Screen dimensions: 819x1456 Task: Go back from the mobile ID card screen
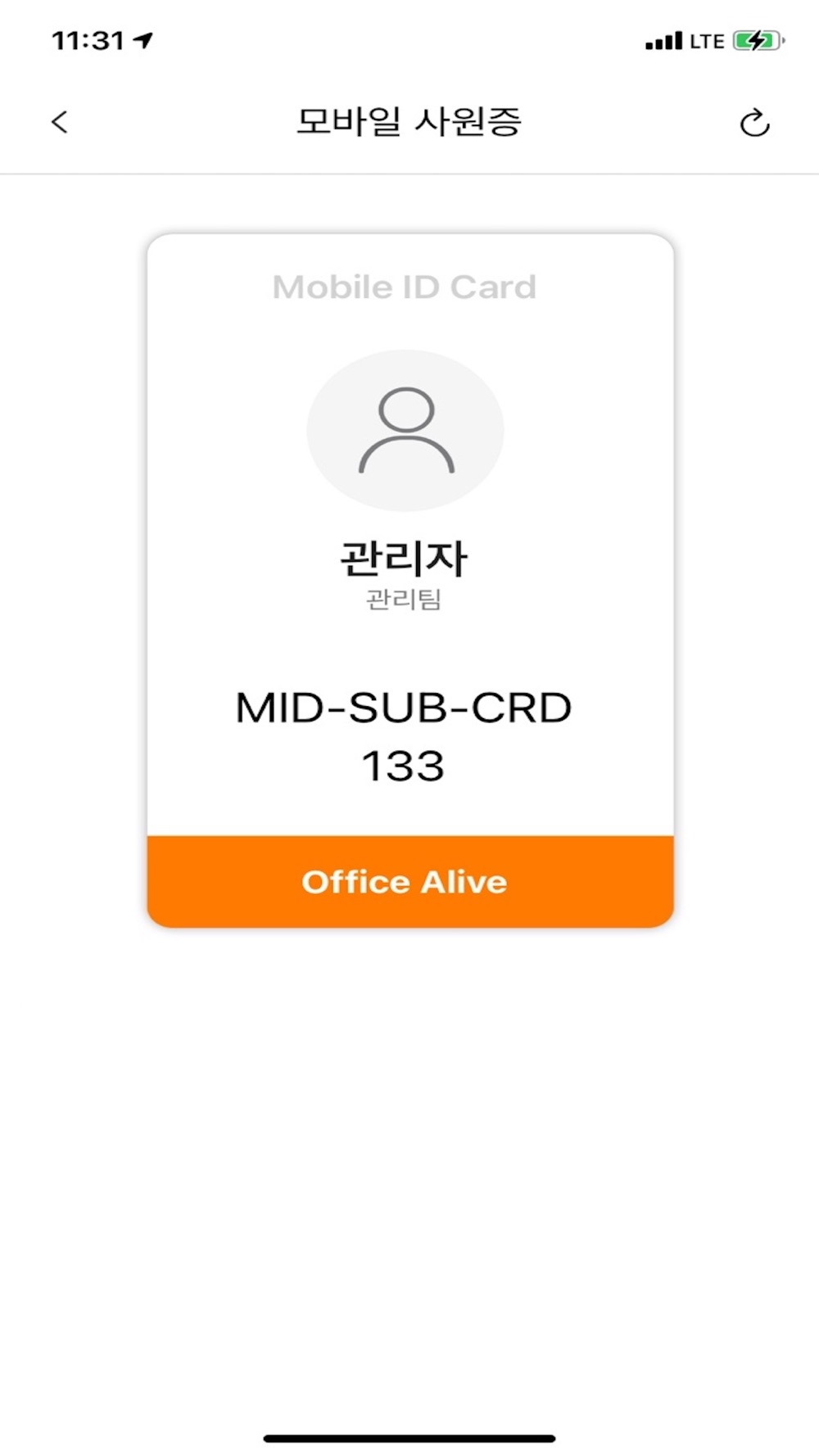[59, 123]
